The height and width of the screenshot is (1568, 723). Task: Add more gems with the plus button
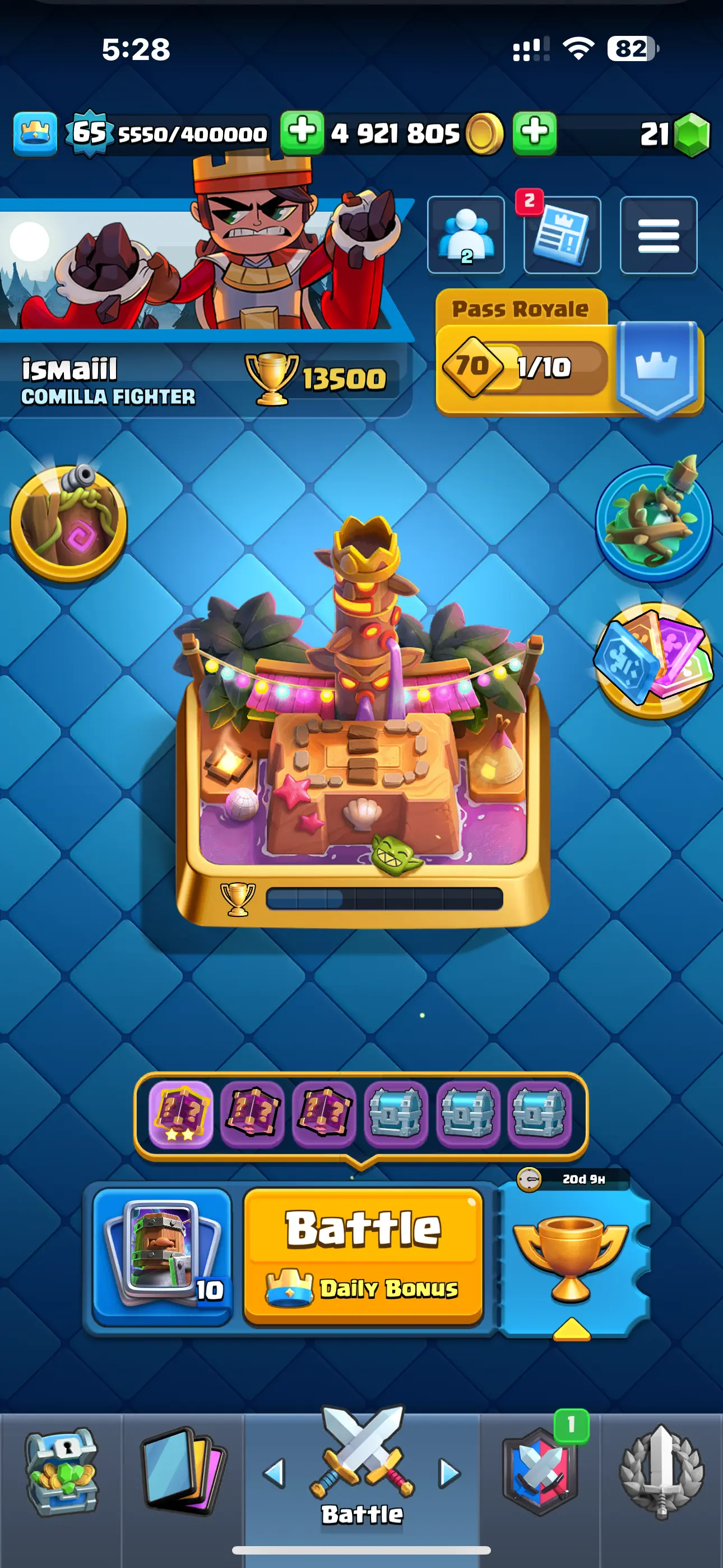point(534,132)
